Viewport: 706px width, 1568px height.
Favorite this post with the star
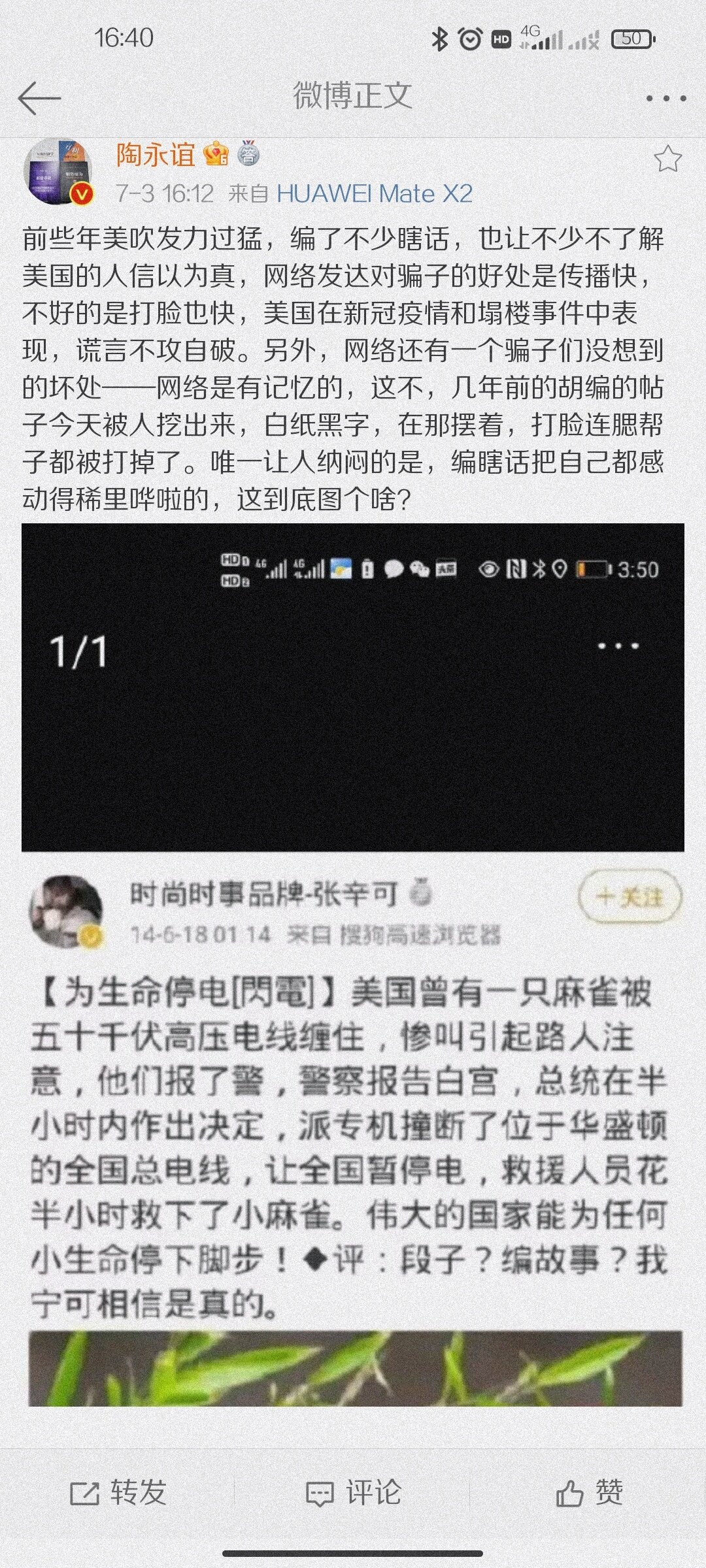pyautogui.click(x=667, y=159)
